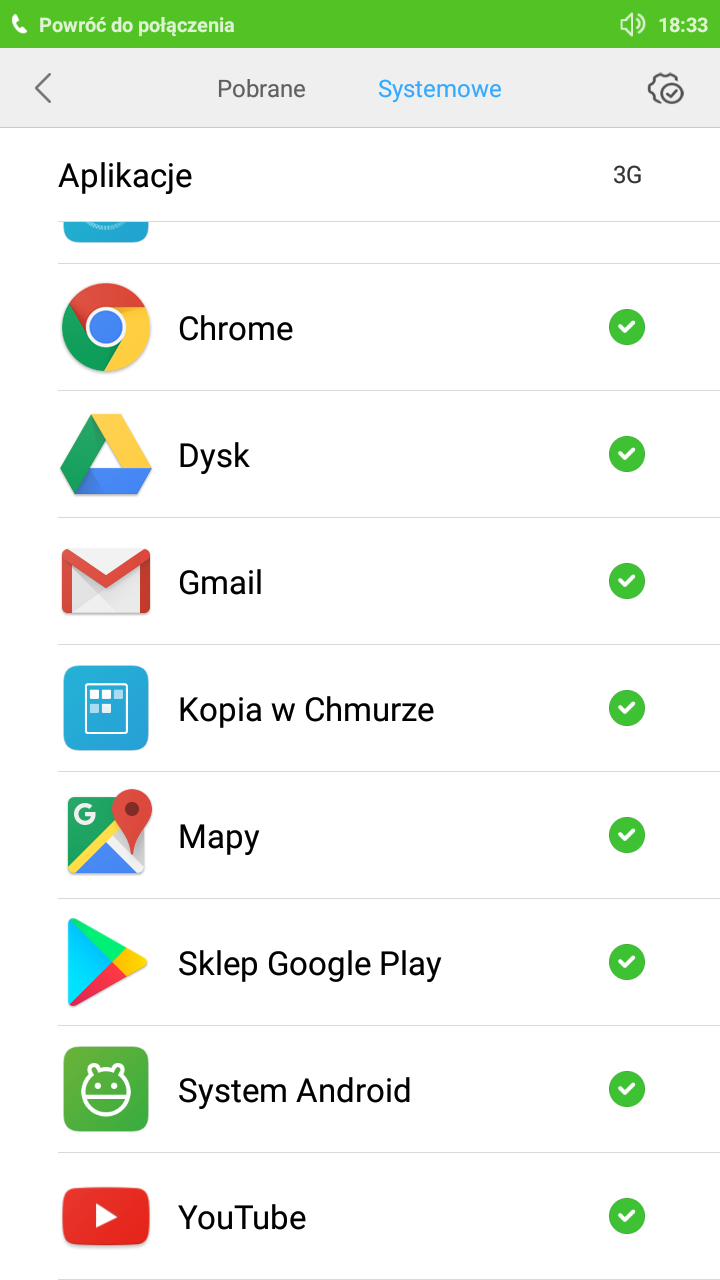
Task: Uncheck 3G data for Mapy
Action: pyautogui.click(x=627, y=835)
